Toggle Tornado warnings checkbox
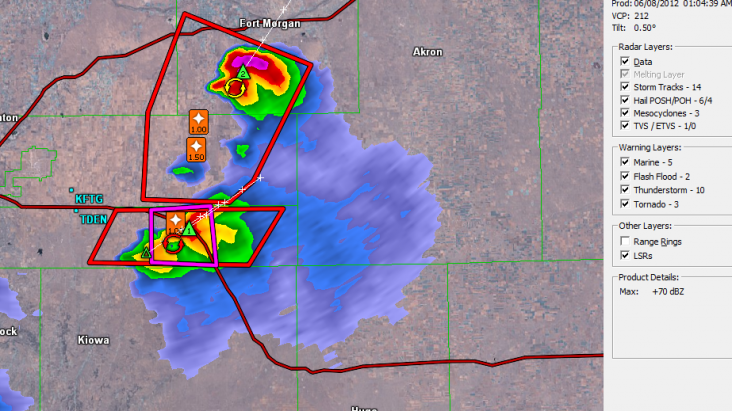732x411 pixels. pyautogui.click(x=625, y=203)
